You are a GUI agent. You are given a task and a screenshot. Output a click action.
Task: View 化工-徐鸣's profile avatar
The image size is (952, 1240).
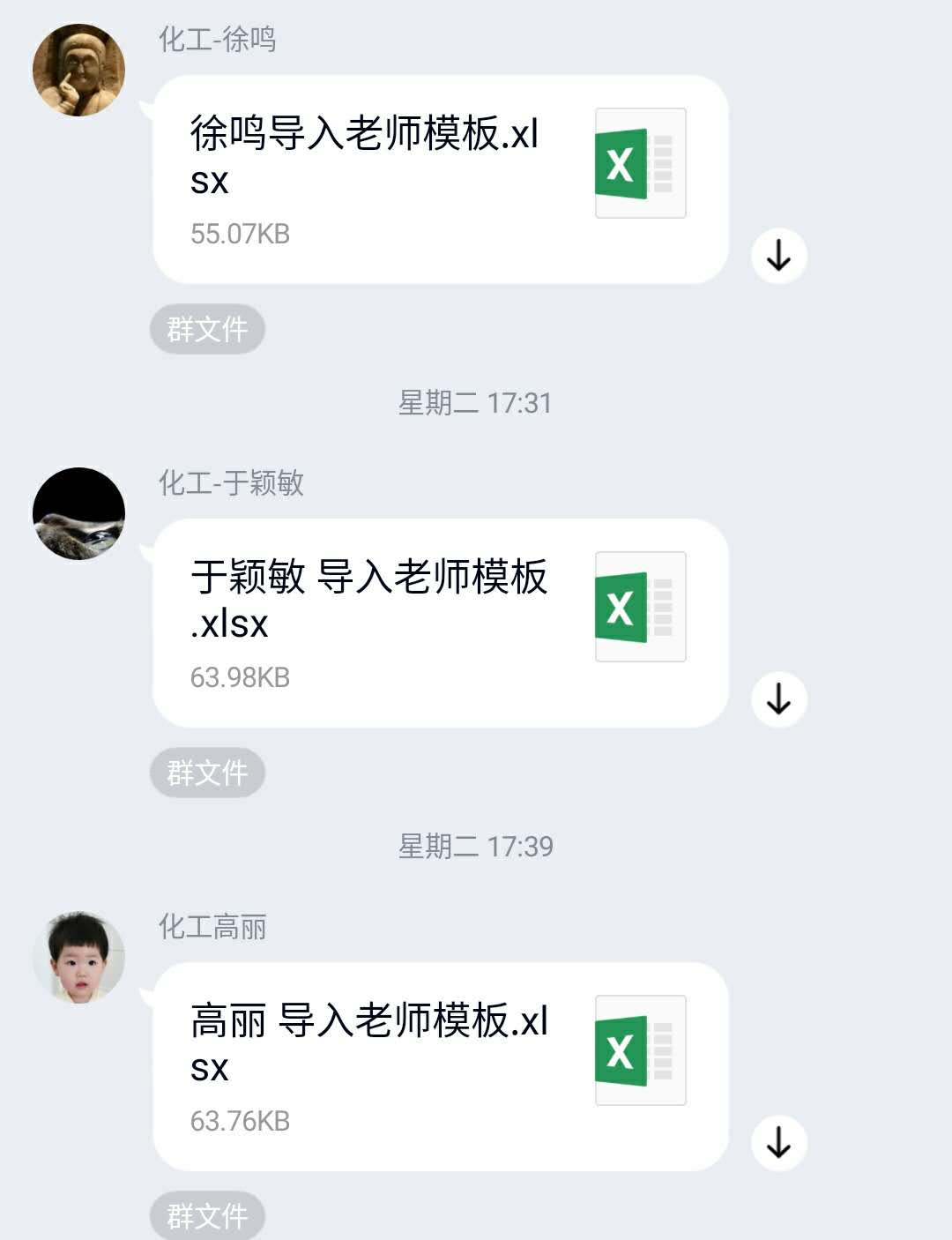point(78,70)
